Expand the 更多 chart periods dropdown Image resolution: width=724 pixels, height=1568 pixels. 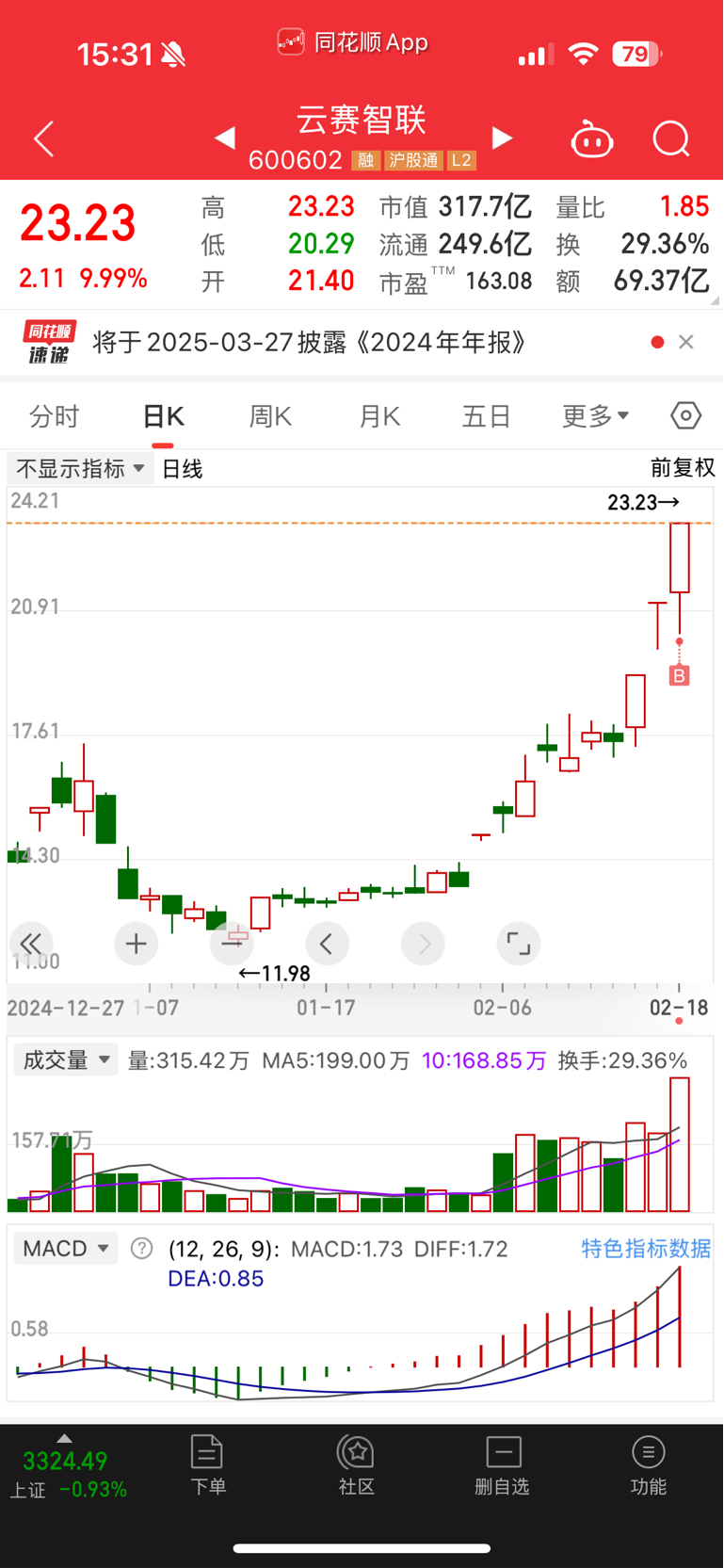pos(595,416)
